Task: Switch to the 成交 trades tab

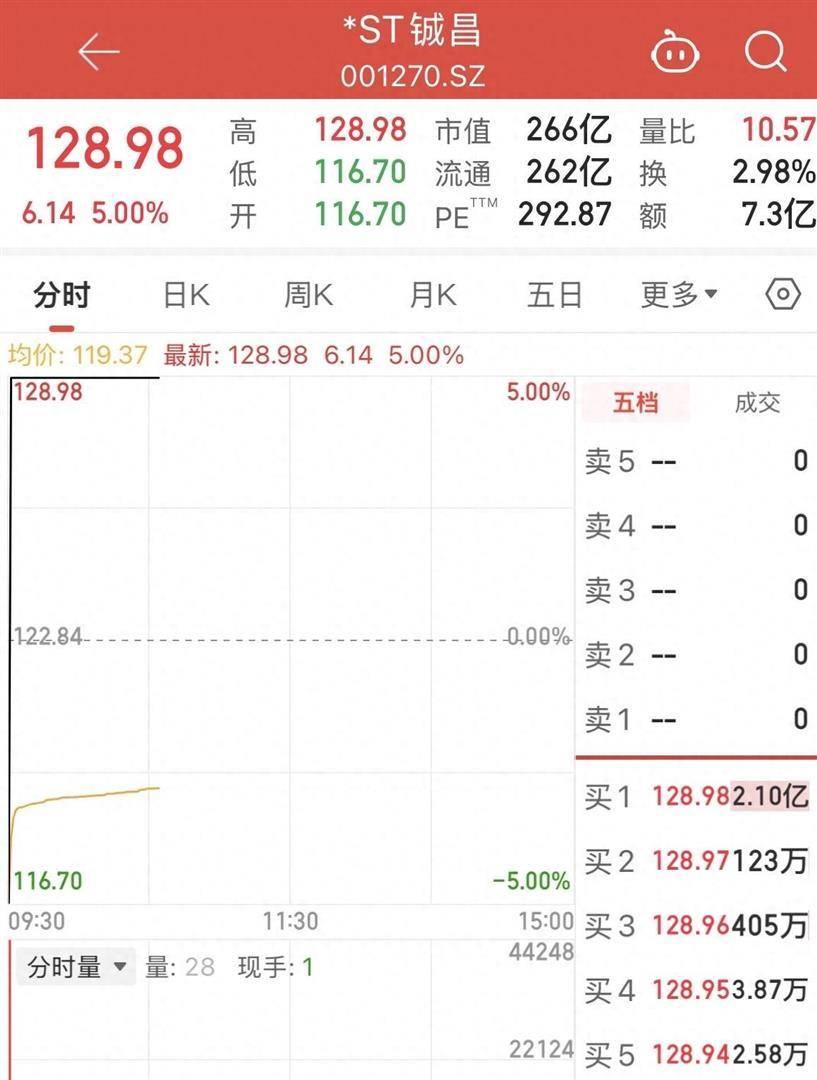Action: pyautogui.click(x=757, y=403)
